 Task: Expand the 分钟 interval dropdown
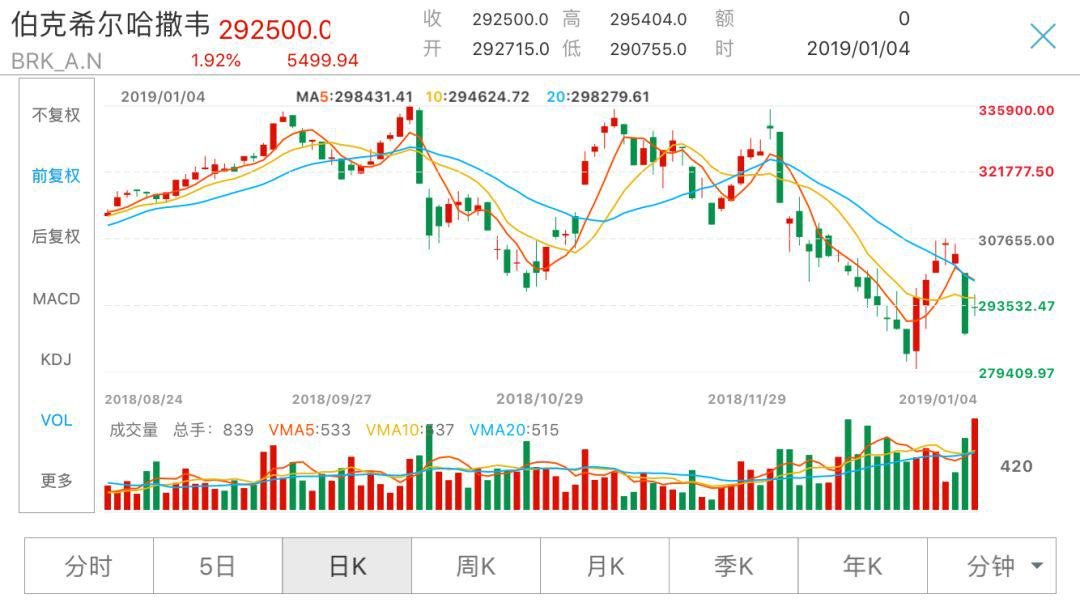coord(1003,566)
